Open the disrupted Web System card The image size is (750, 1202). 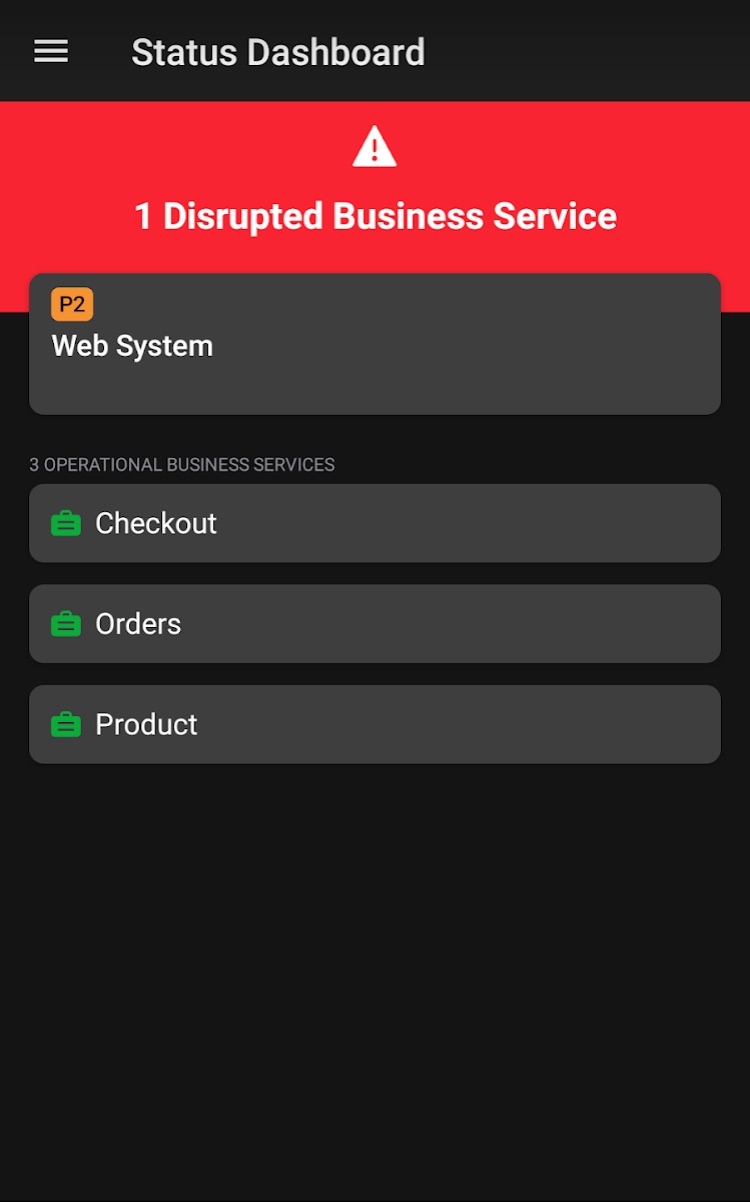(374, 344)
